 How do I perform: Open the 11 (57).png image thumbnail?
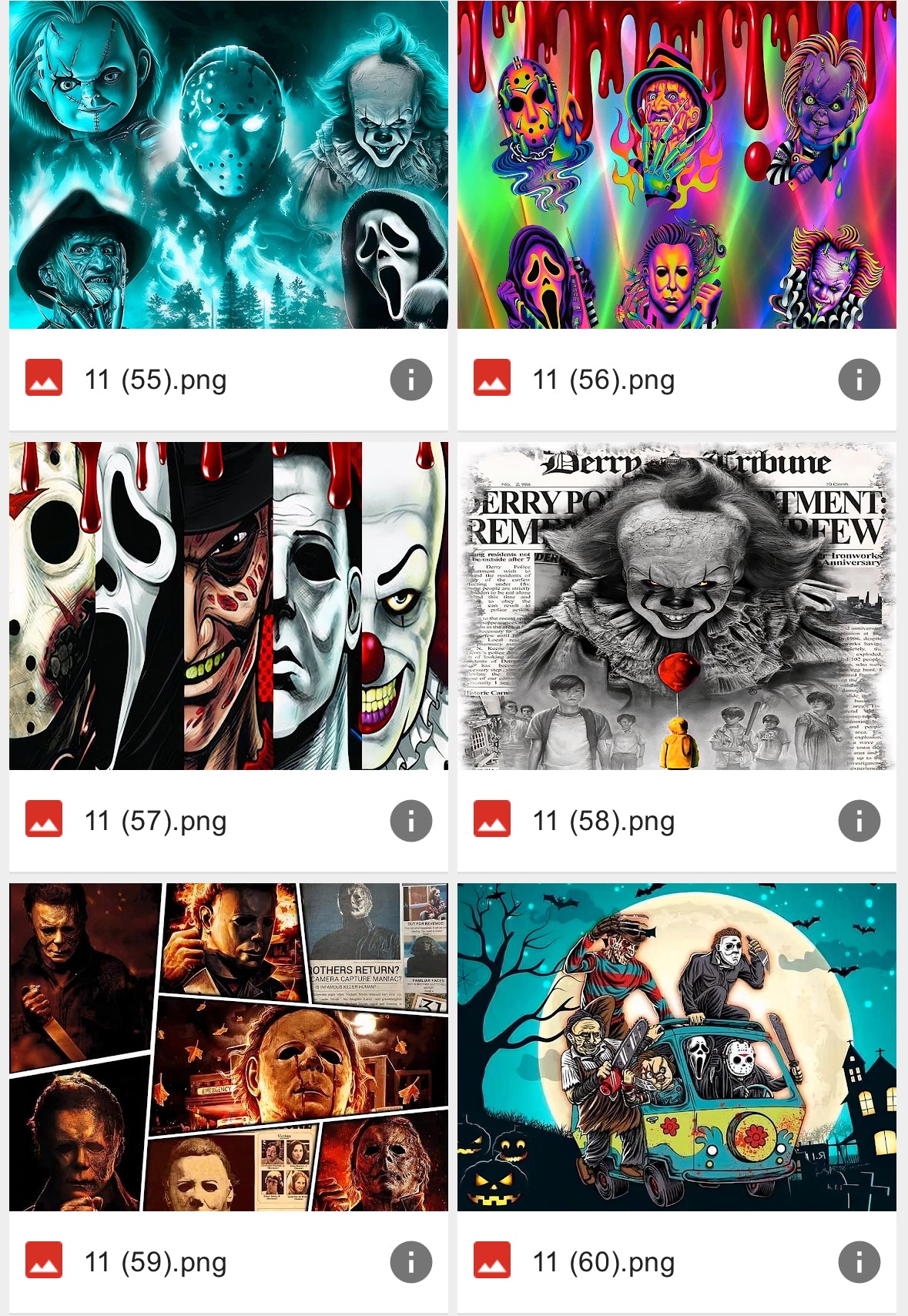point(228,606)
